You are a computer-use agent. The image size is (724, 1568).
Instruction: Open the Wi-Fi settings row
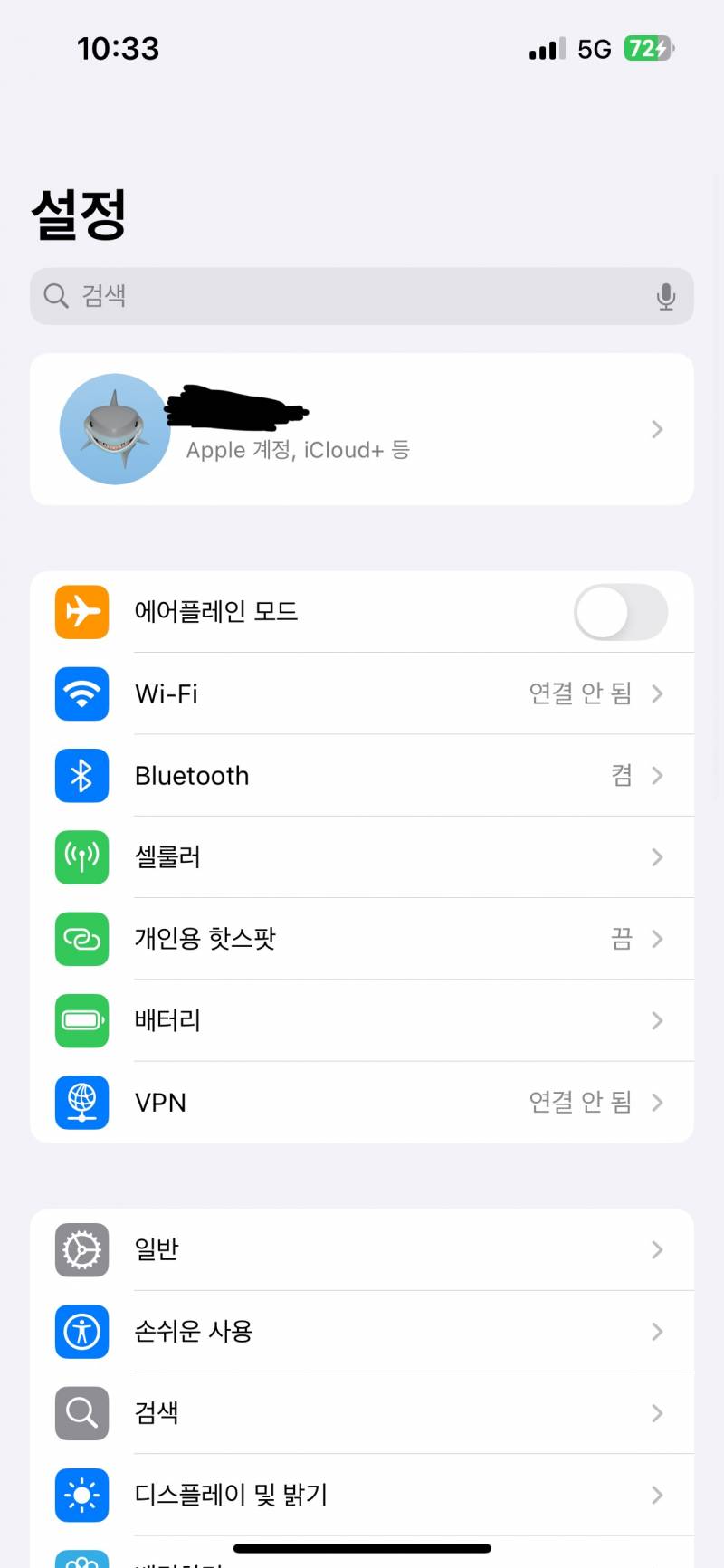(362, 693)
